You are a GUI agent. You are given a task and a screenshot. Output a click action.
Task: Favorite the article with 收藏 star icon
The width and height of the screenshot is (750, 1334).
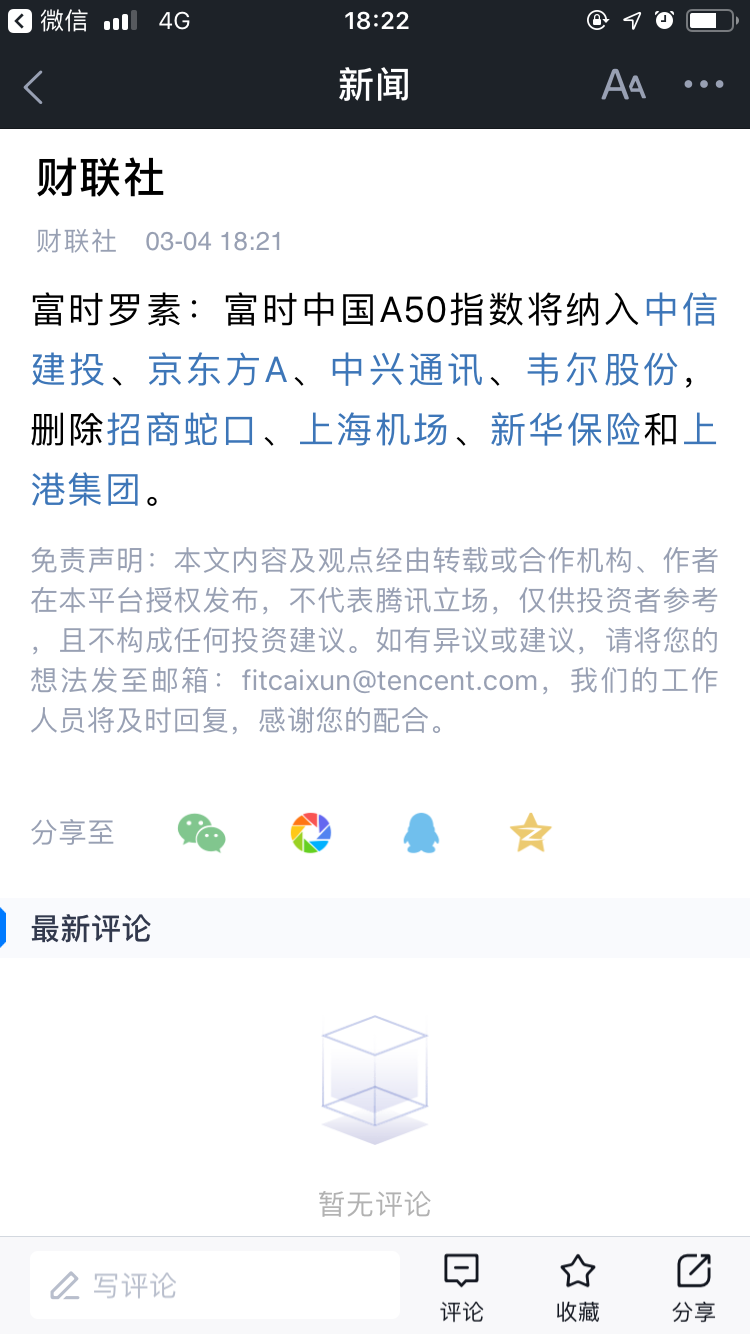click(577, 1284)
